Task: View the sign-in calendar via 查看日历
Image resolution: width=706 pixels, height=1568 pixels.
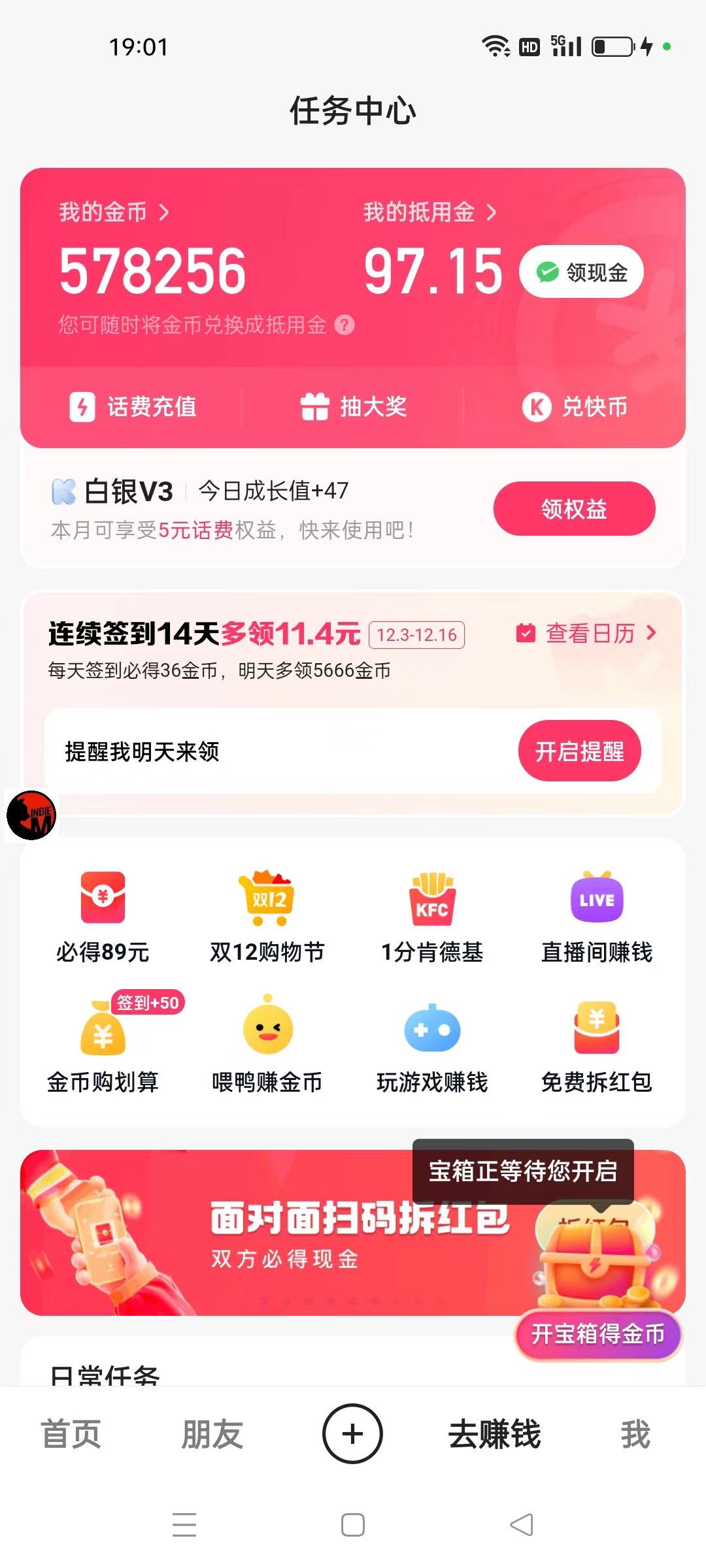Action: tap(586, 633)
